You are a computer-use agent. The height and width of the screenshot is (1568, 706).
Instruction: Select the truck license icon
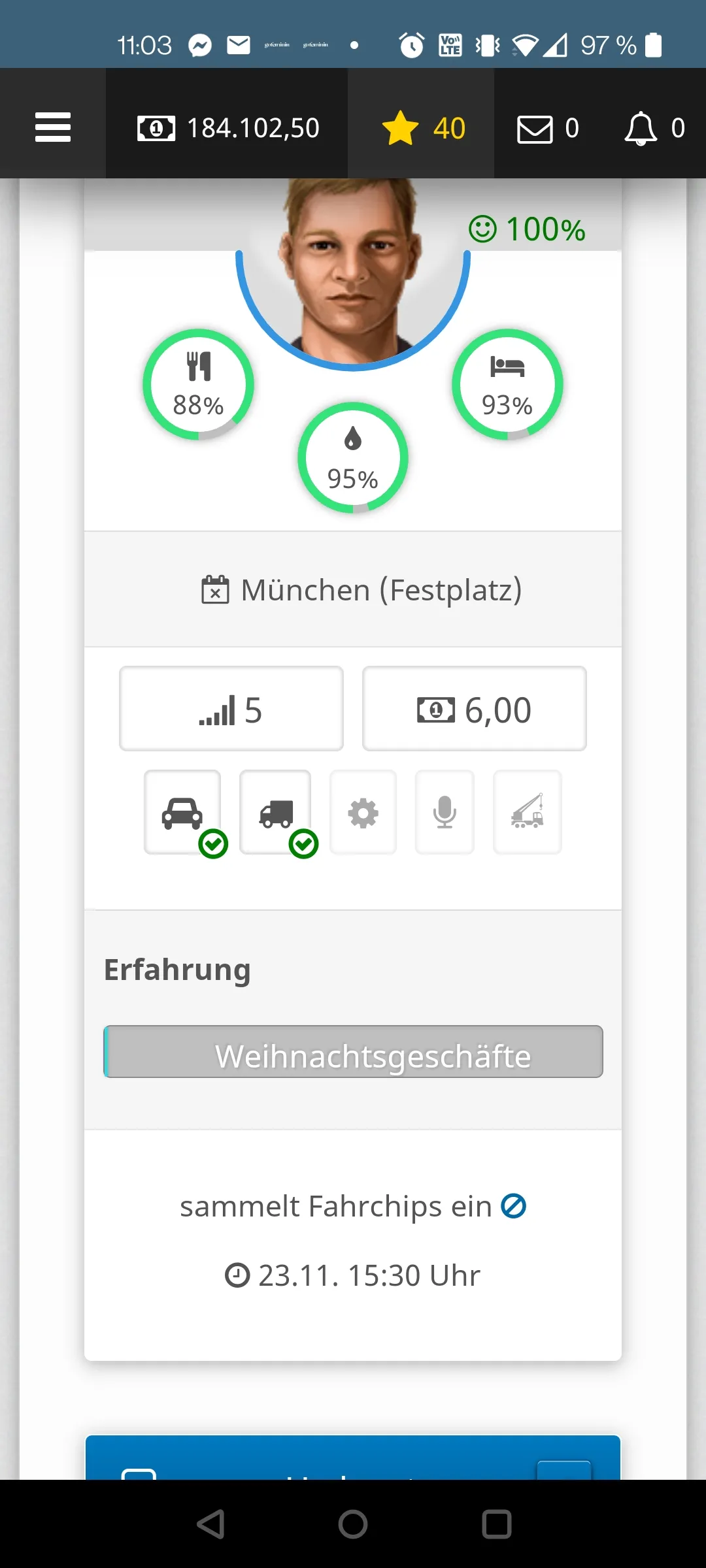(276, 813)
